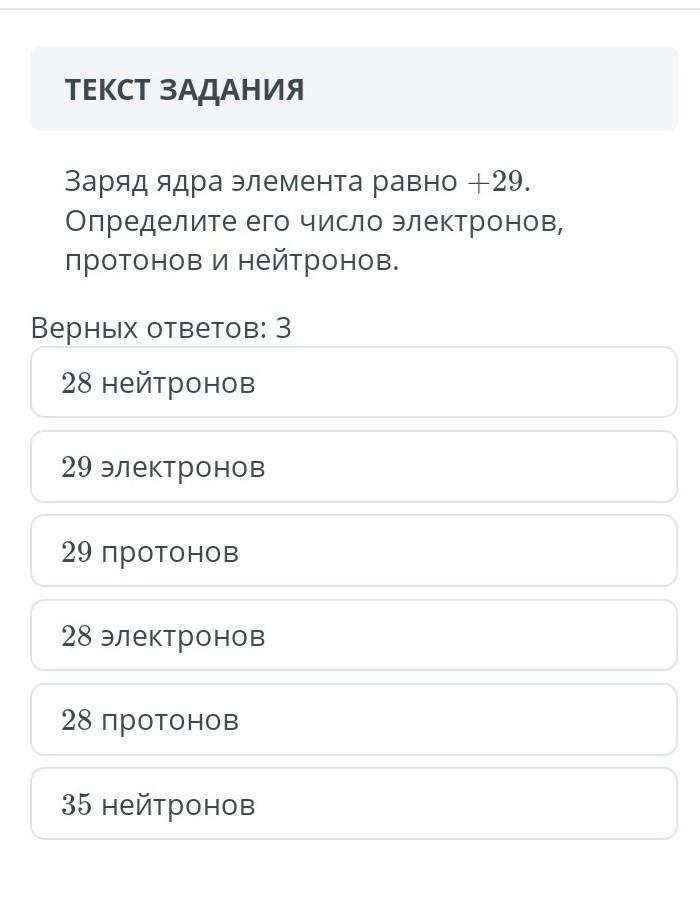Tap the 28 электронов answer option
The width and height of the screenshot is (700, 910).
[x=353, y=635]
